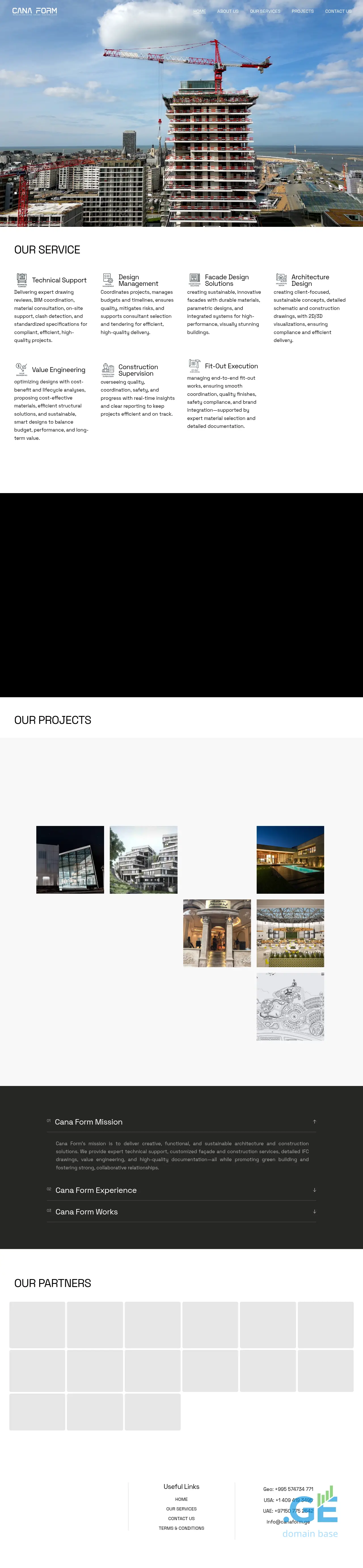The width and height of the screenshot is (363, 1568).
Task: Open CONTACT US in top navigation
Action: (338, 12)
